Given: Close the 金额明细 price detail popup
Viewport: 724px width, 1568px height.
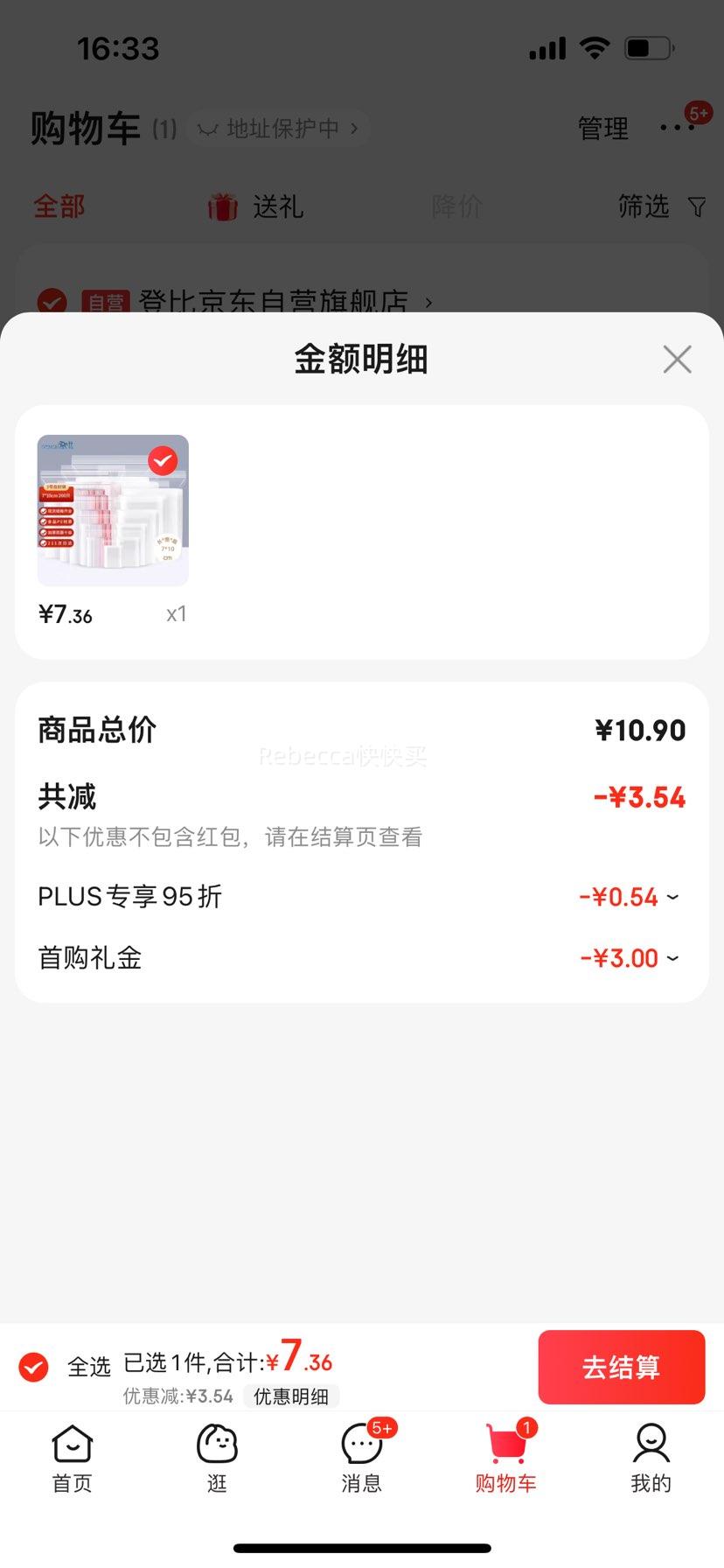Looking at the screenshot, I should [677, 359].
